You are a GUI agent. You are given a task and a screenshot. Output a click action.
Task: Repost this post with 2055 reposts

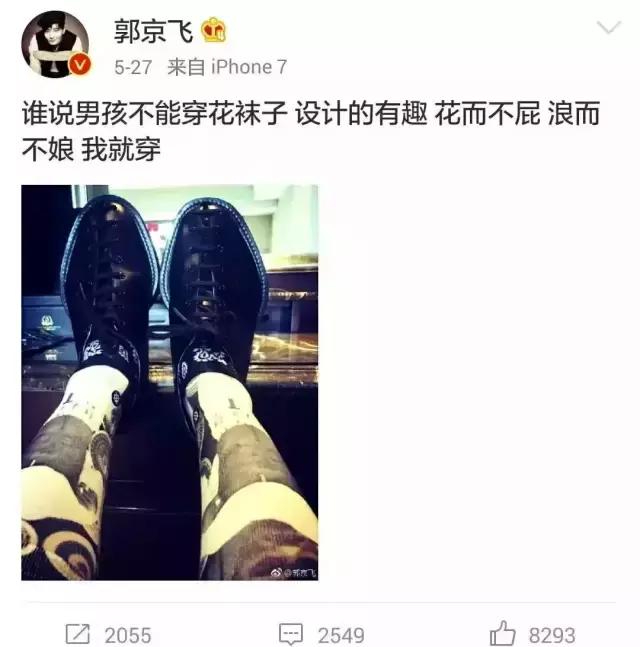pos(108,634)
